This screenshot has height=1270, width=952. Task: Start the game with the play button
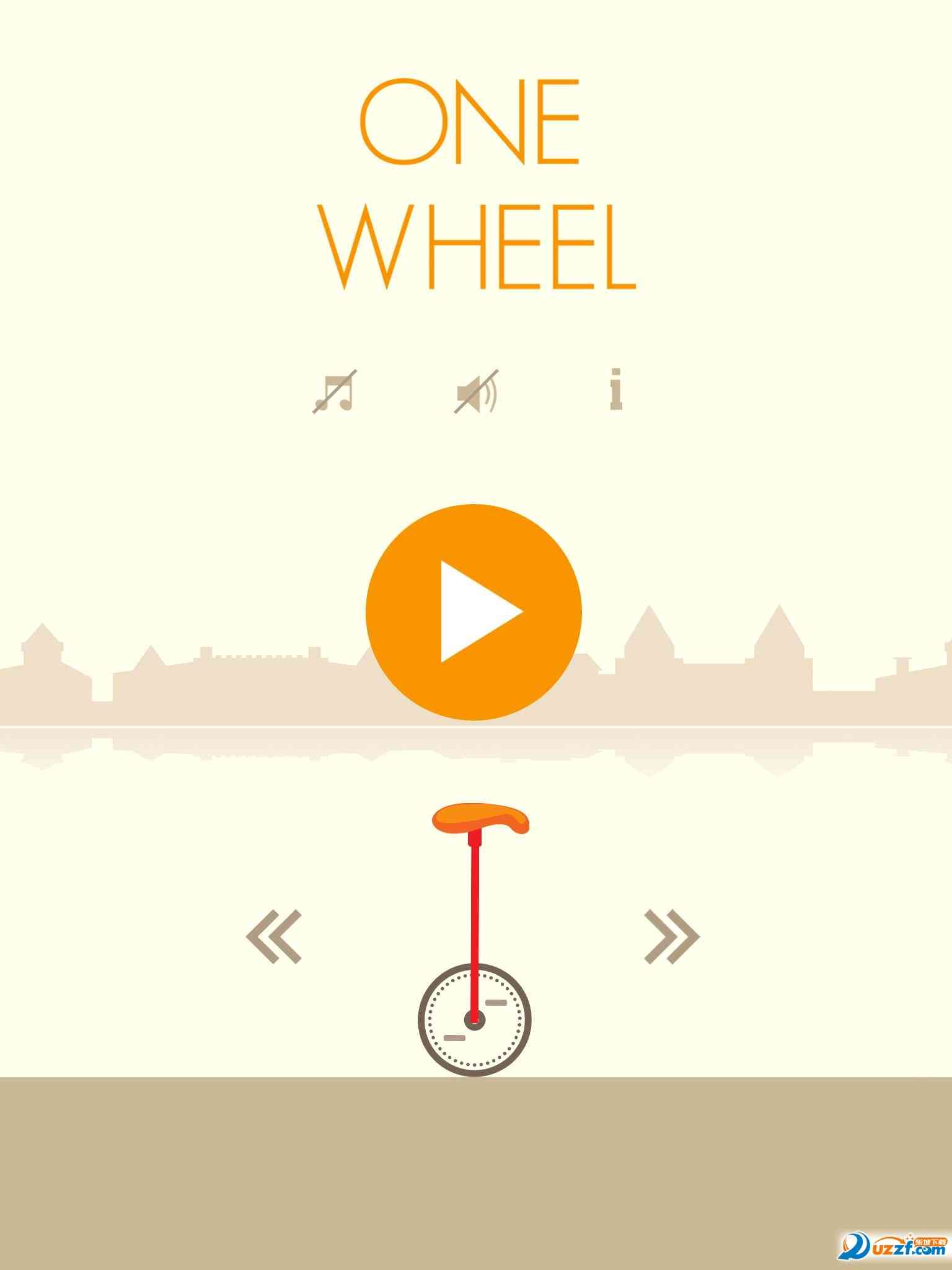coord(474,612)
